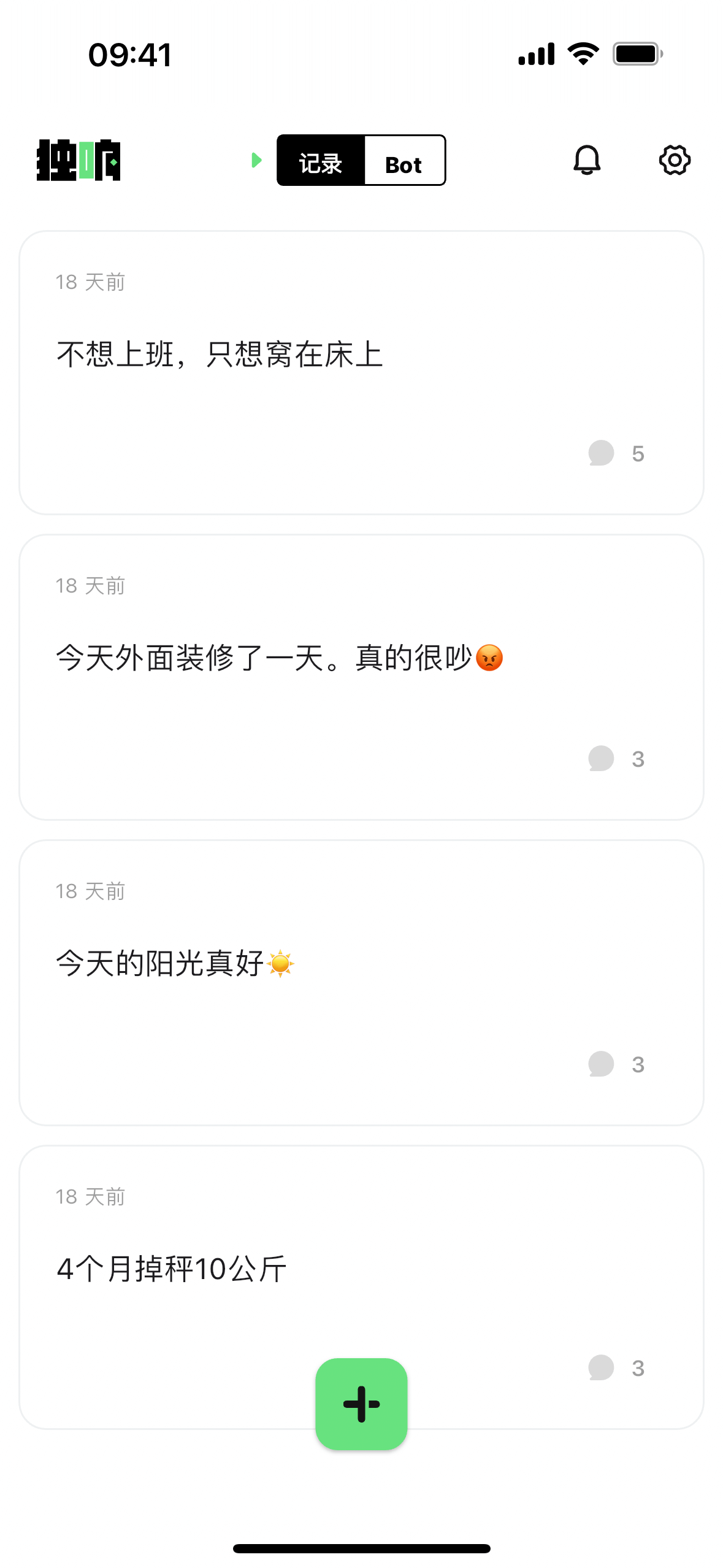View comments on the 装修 post
Screen dimensions: 723x1568
pos(616,759)
